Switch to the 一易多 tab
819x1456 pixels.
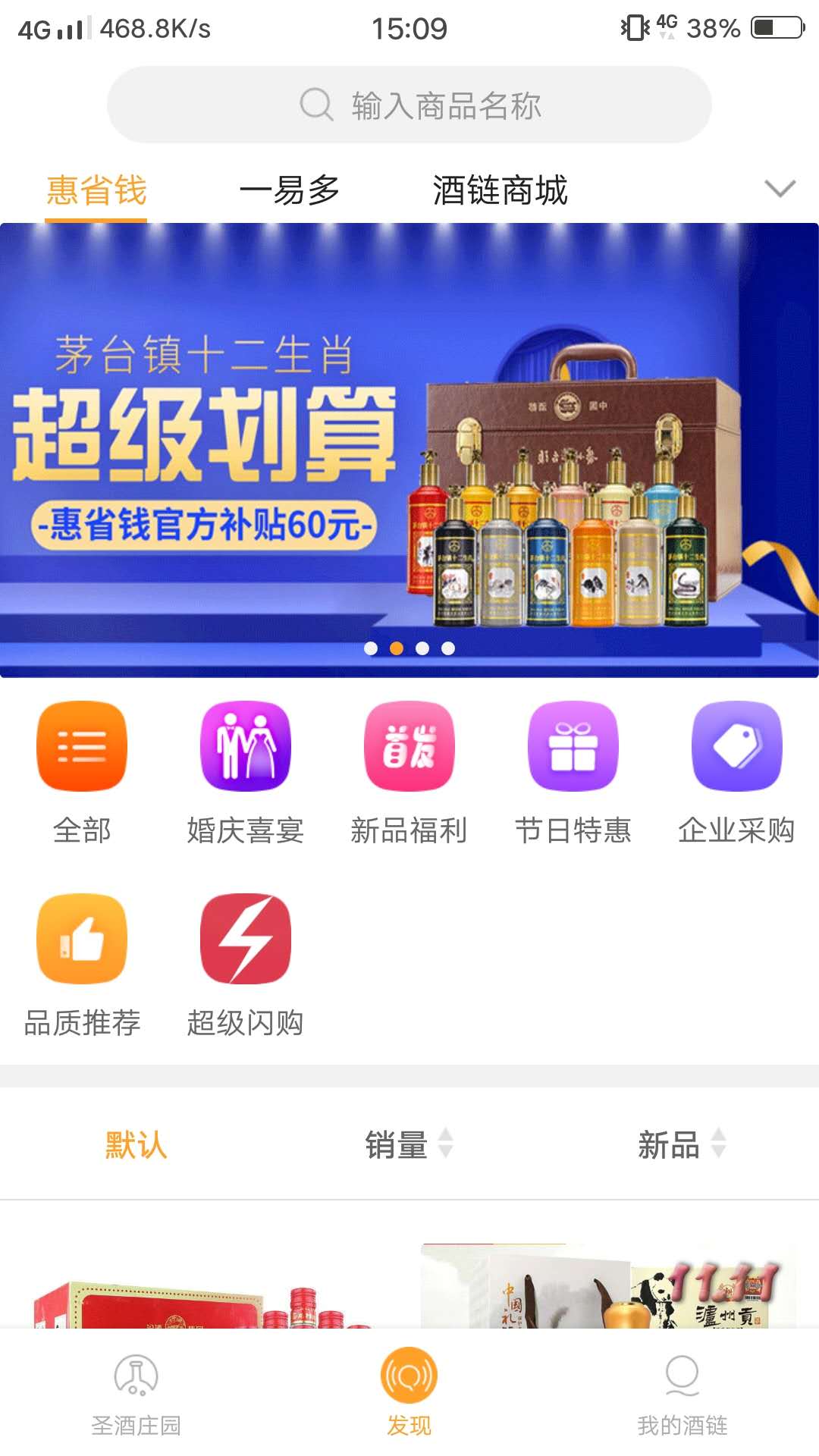289,190
